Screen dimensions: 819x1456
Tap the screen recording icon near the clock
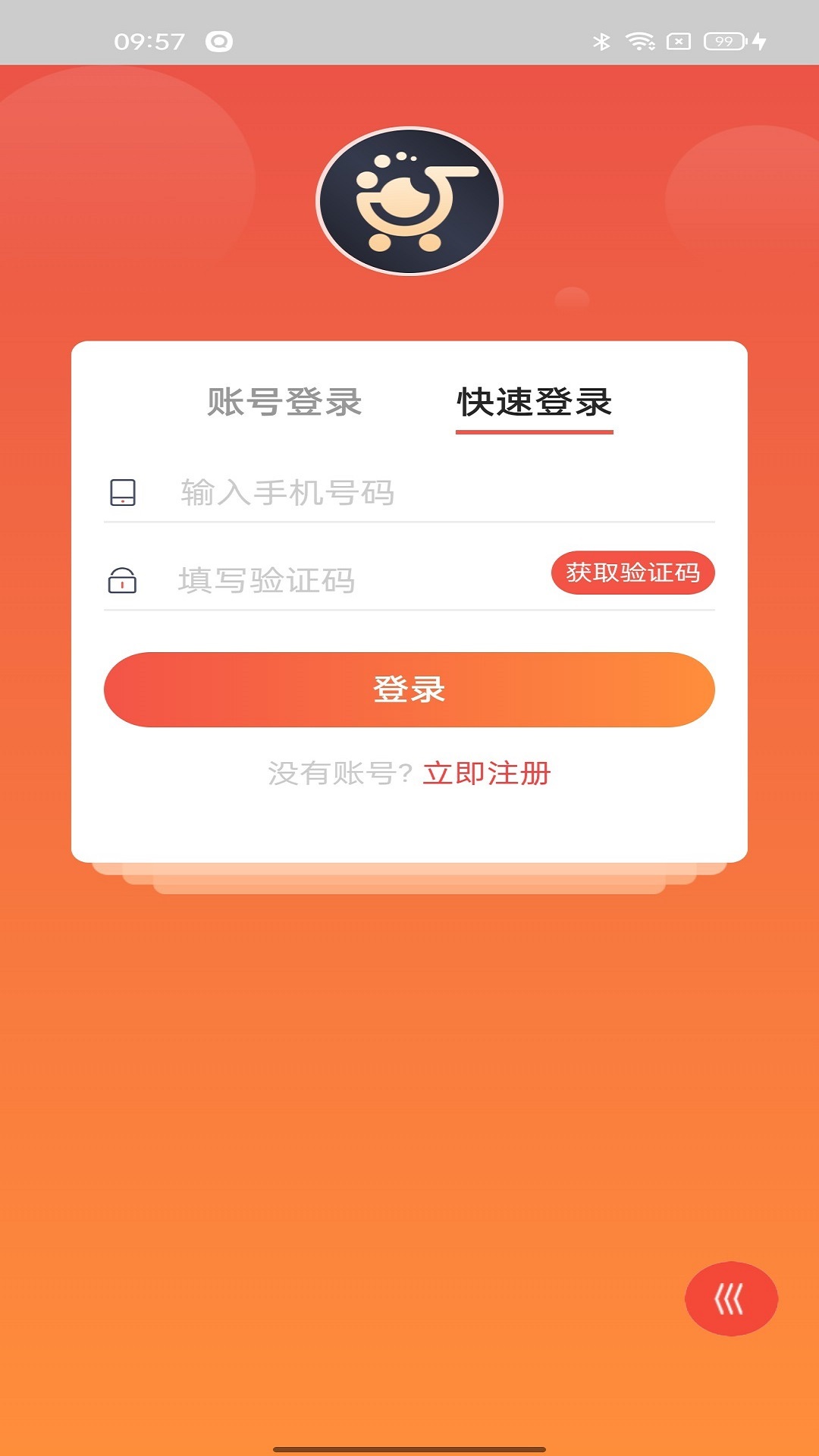click(220, 43)
